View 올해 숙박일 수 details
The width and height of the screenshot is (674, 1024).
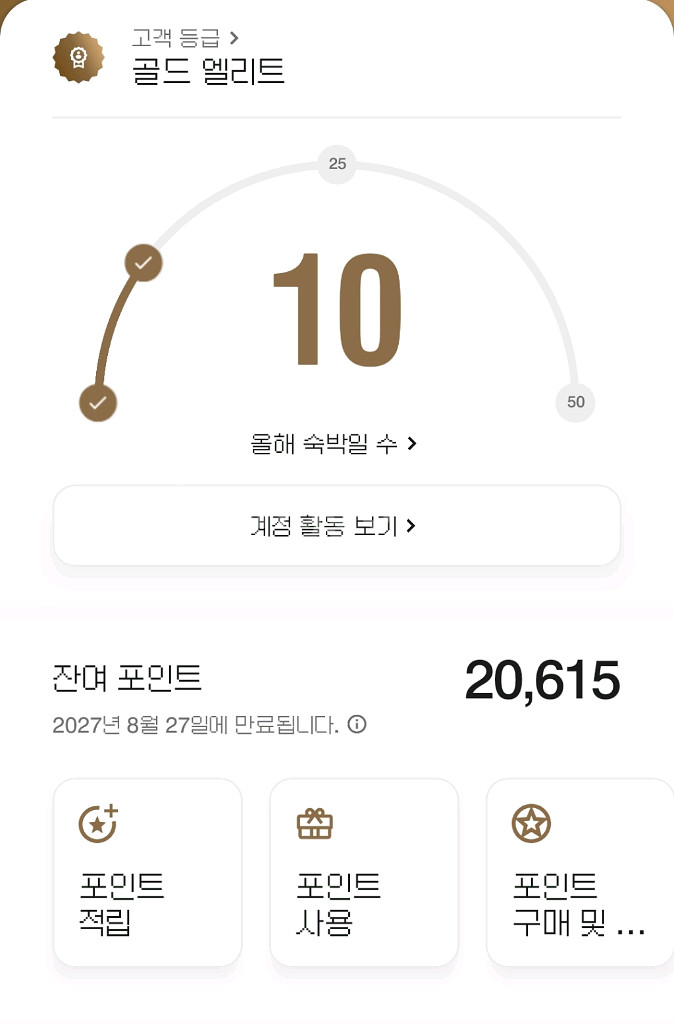click(334, 443)
